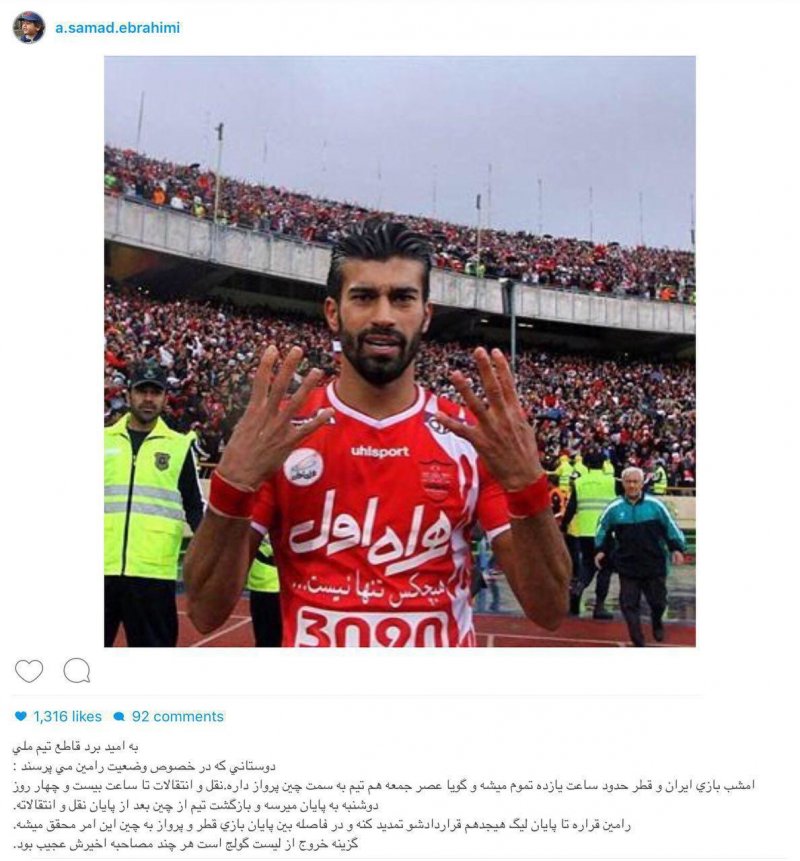Image resolution: width=800 pixels, height=861 pixels.
Task: Open the a.samad.ebrahimi username link
Action: pyautogui.click(x=118, y=28)
